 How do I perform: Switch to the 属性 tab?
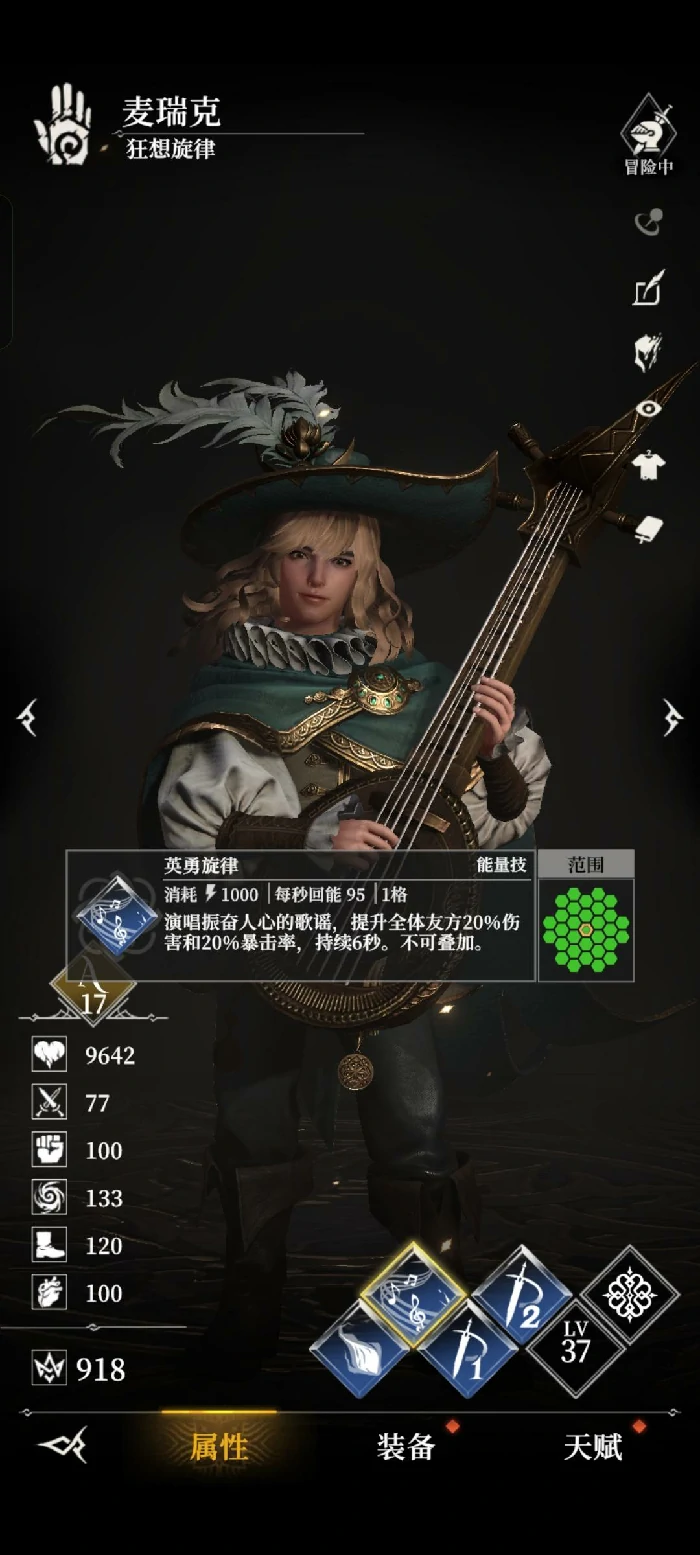pos(219,1447)
